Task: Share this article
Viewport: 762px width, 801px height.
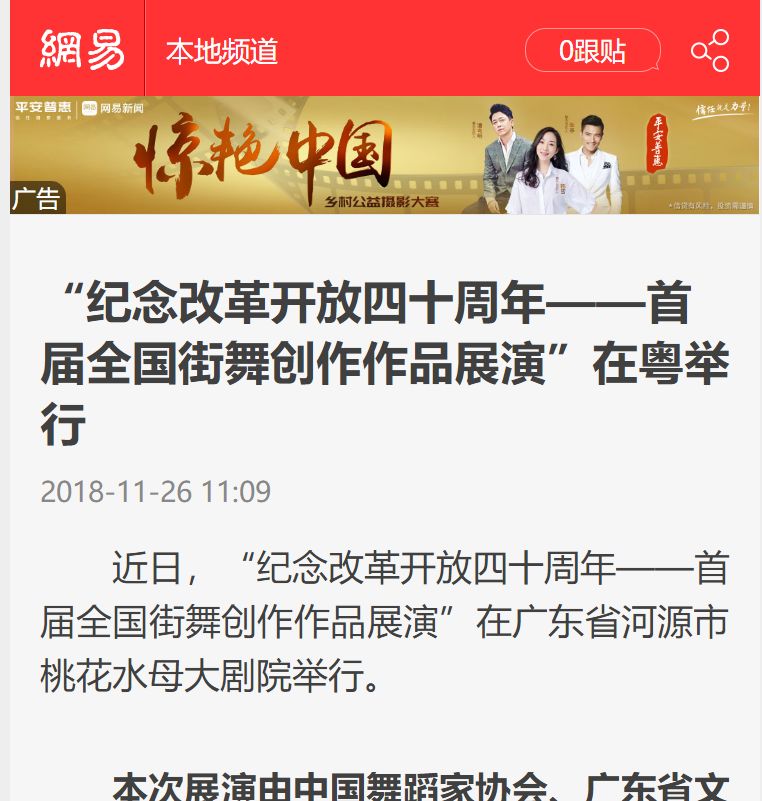Action: (710, 51)
